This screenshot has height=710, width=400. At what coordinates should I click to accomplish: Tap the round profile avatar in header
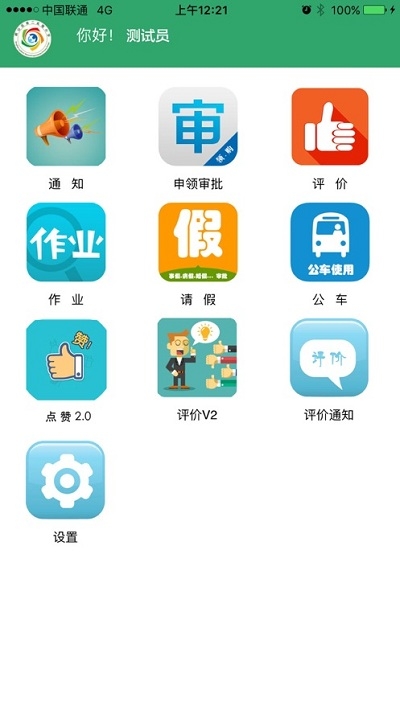click(32, 39)
